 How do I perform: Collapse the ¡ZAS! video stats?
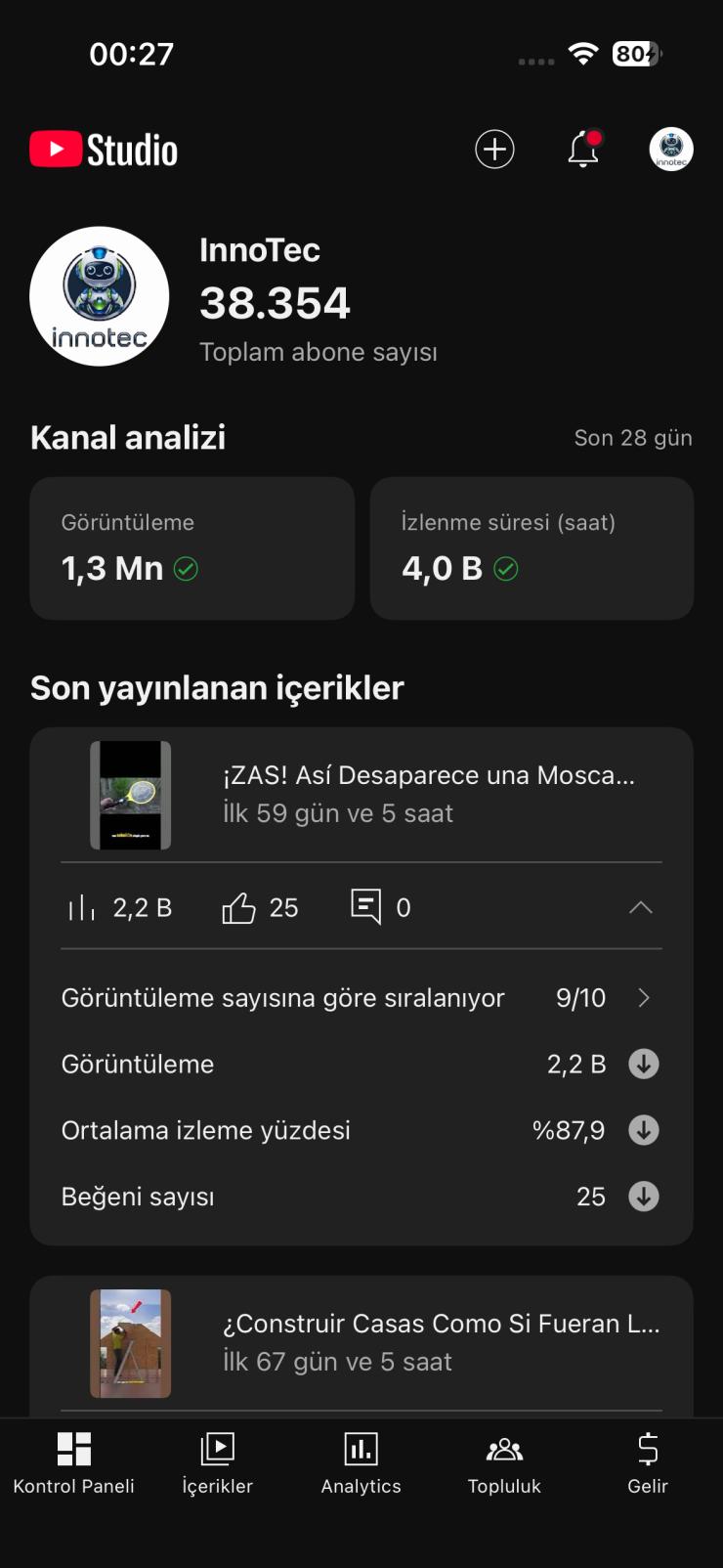click(x=641, y=907)
